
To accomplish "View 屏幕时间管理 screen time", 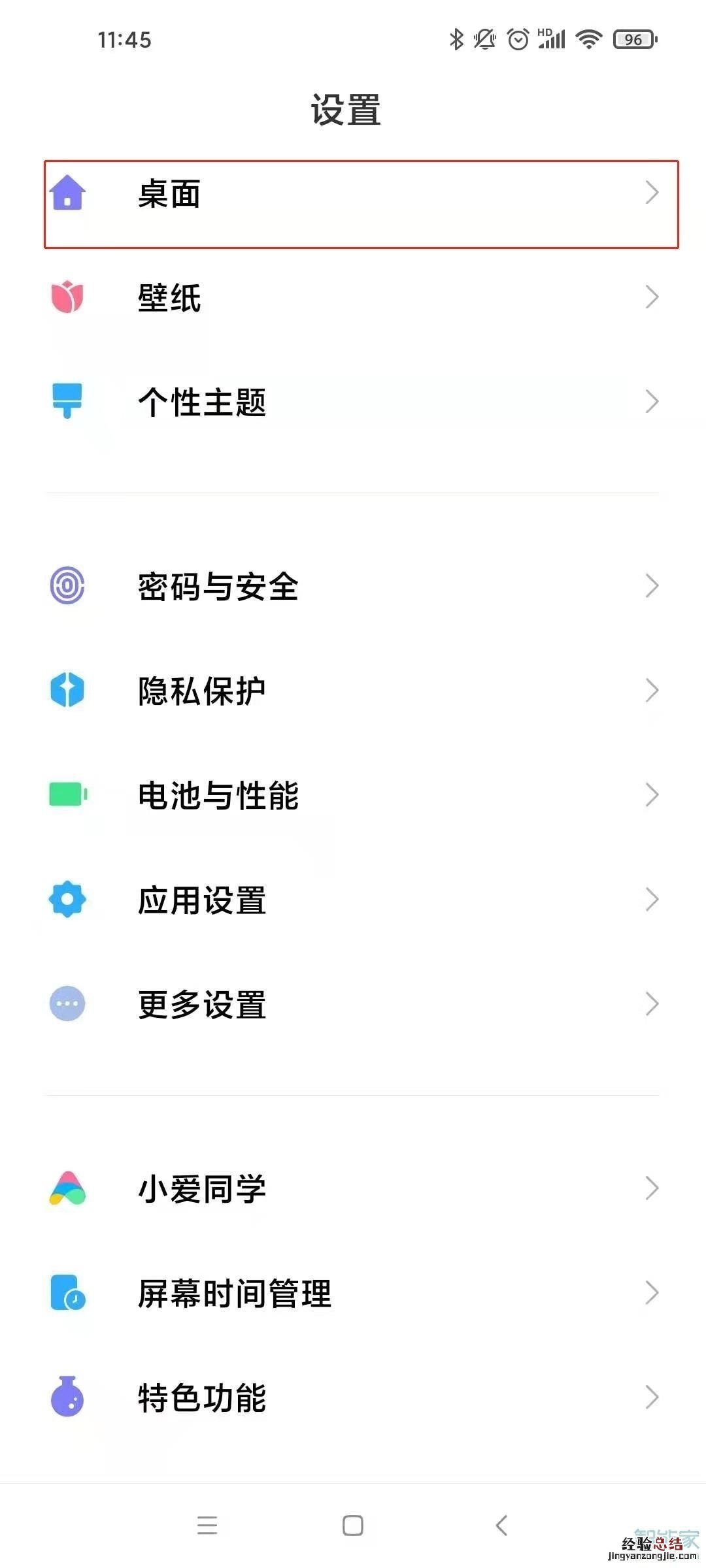I will tap(353, 1293).
